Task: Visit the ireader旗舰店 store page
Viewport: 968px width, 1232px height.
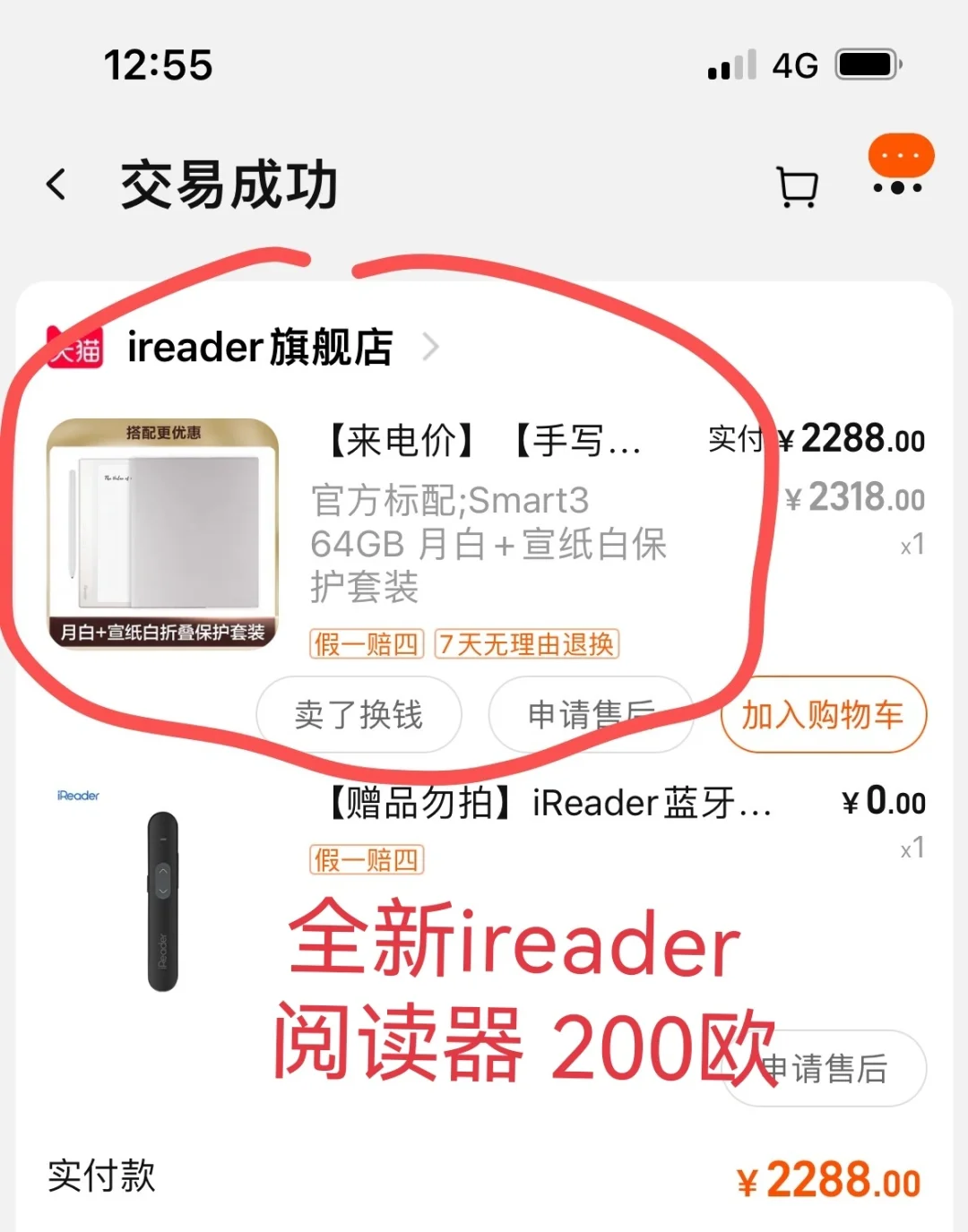Action: [260, 348]
